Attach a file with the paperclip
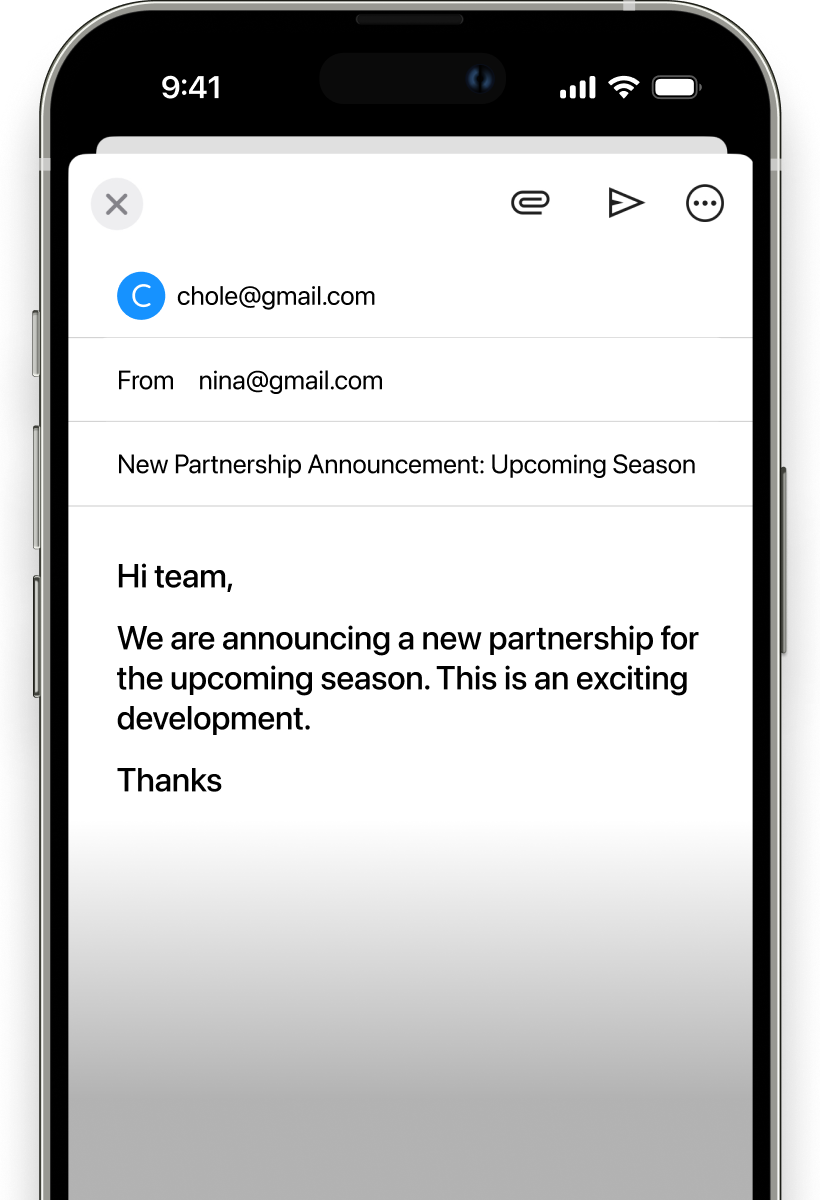Image resolution: width=820 pixels, height=1200 pixels. coord(530,204)
